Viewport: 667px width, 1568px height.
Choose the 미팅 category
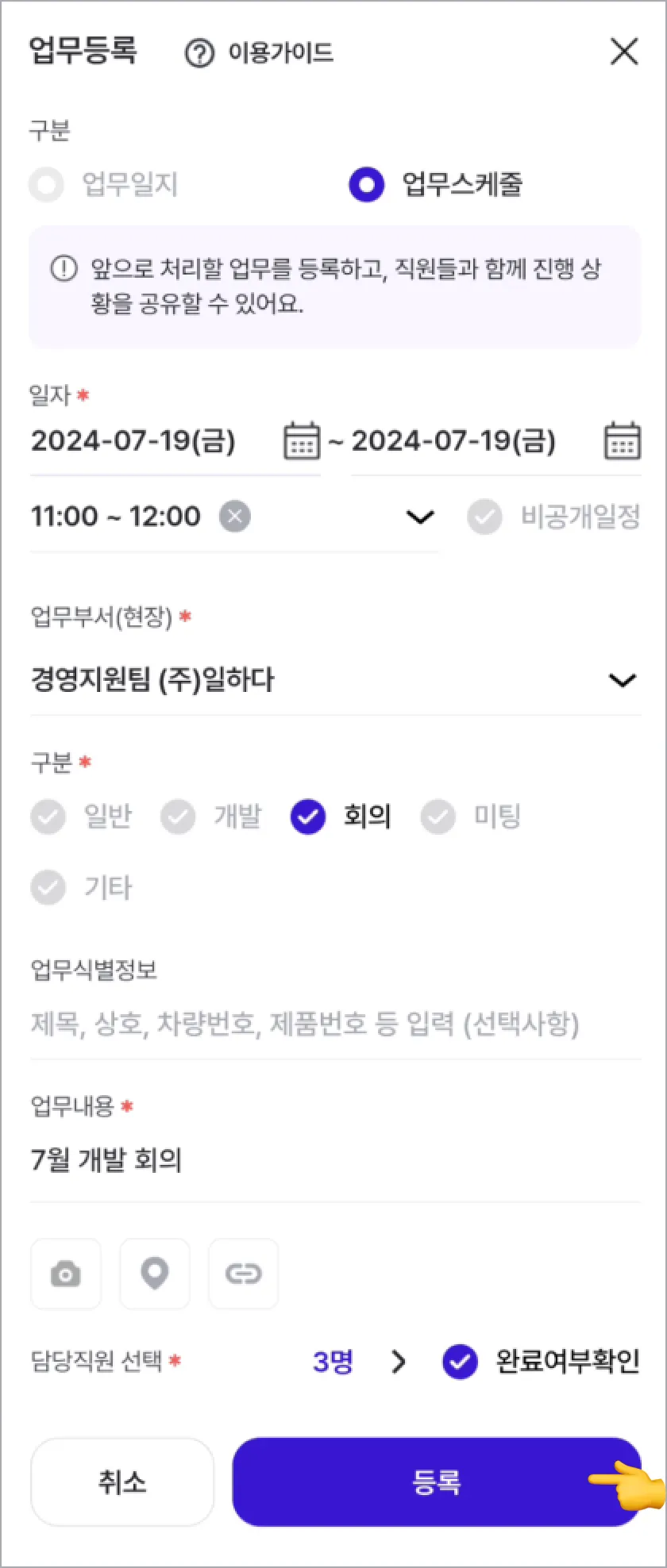coord(438,817)
